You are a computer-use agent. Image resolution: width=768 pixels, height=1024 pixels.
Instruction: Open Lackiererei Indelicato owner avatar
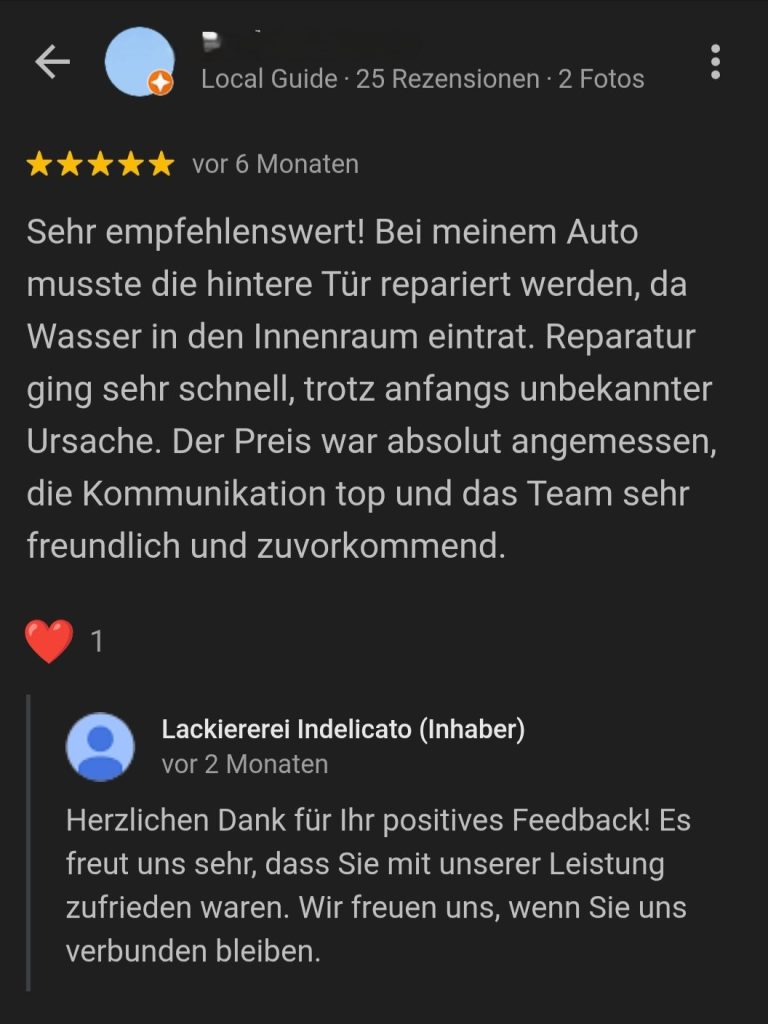100,747
